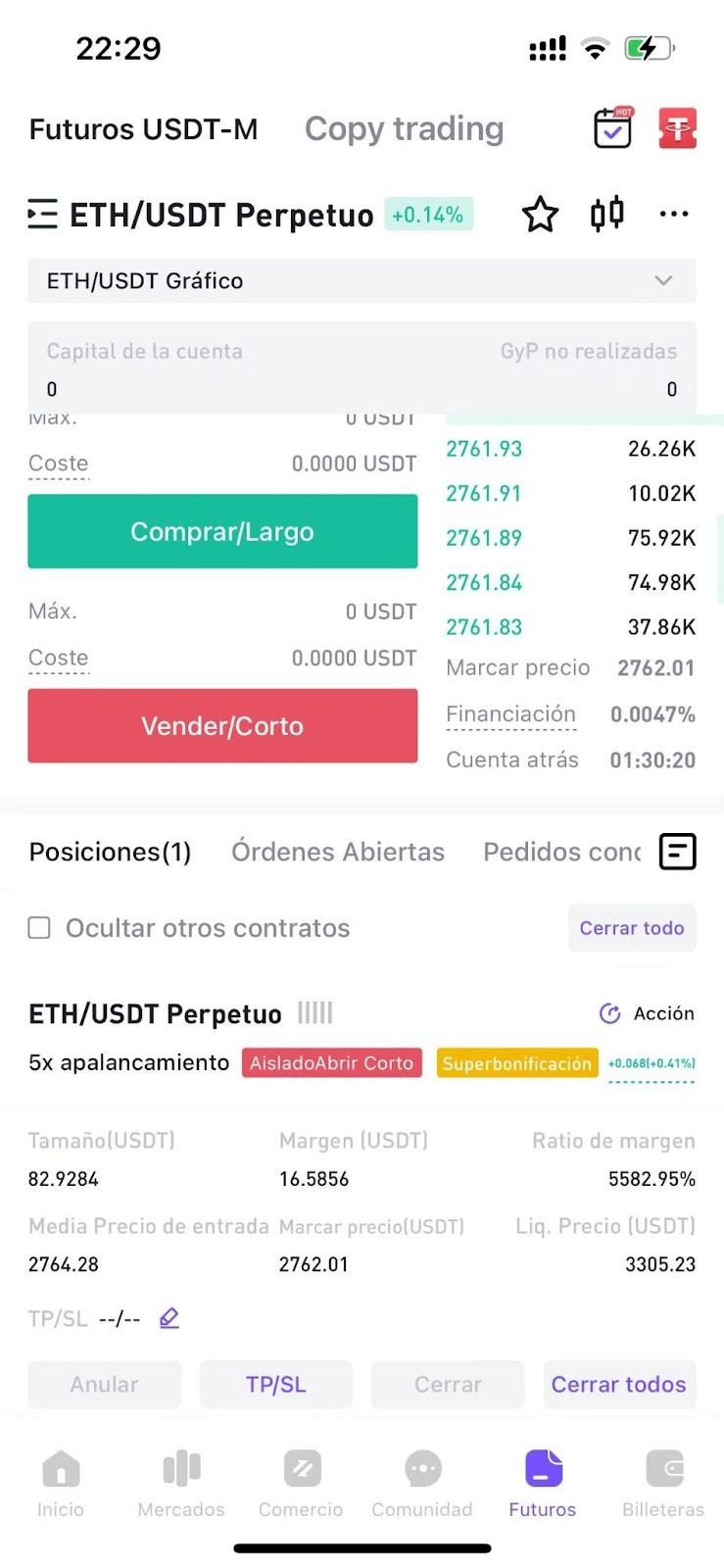Tap Comprar/Largo to open a long
This screenshot has height=1568, width=724.
(222, 531)
